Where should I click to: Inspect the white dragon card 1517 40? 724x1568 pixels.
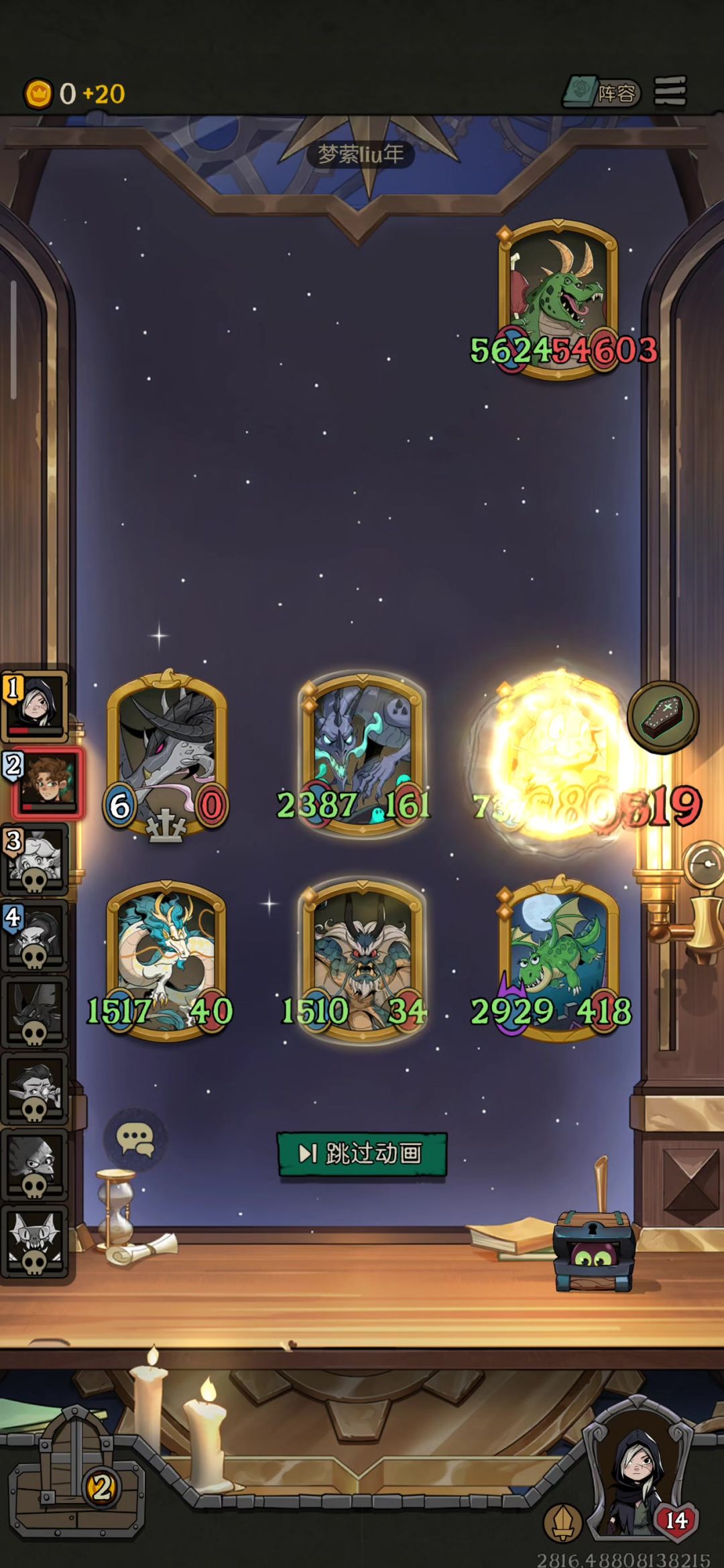[x=166, y=959]
